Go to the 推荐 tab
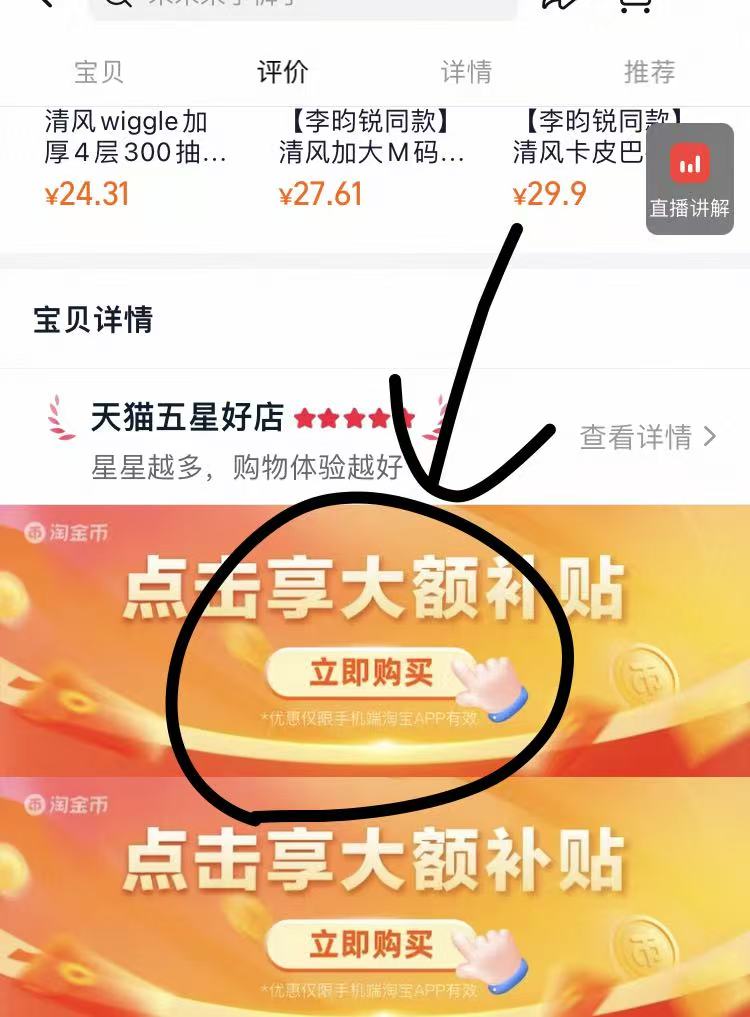The height and width of the screenshot is (1017, 750). tap(649, 72)
